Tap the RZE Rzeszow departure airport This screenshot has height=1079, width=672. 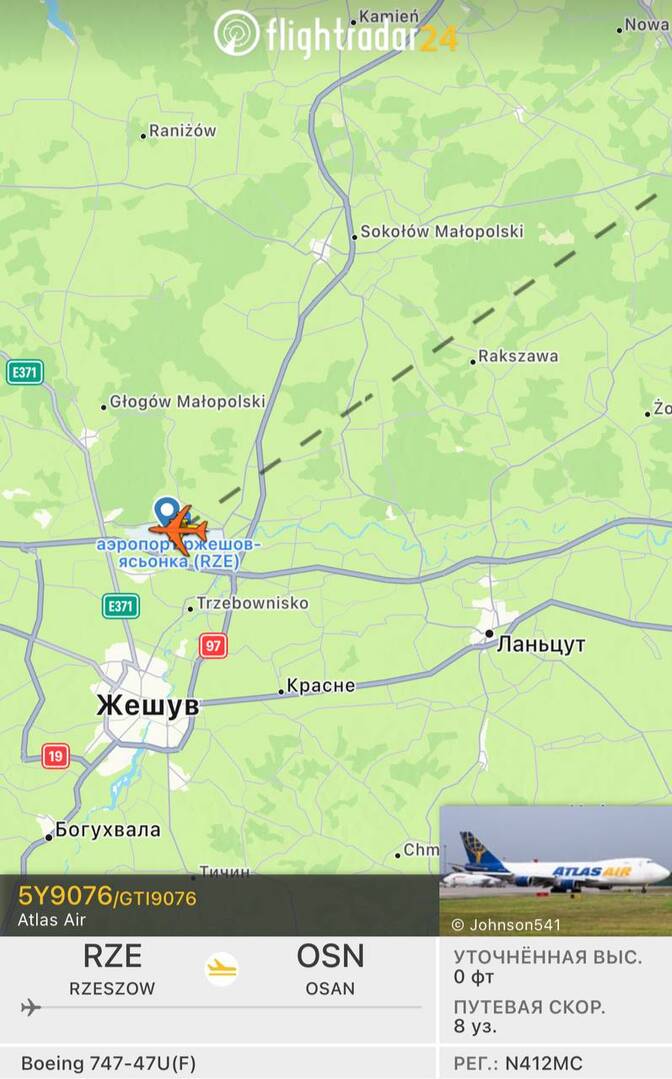coord(112,970)
